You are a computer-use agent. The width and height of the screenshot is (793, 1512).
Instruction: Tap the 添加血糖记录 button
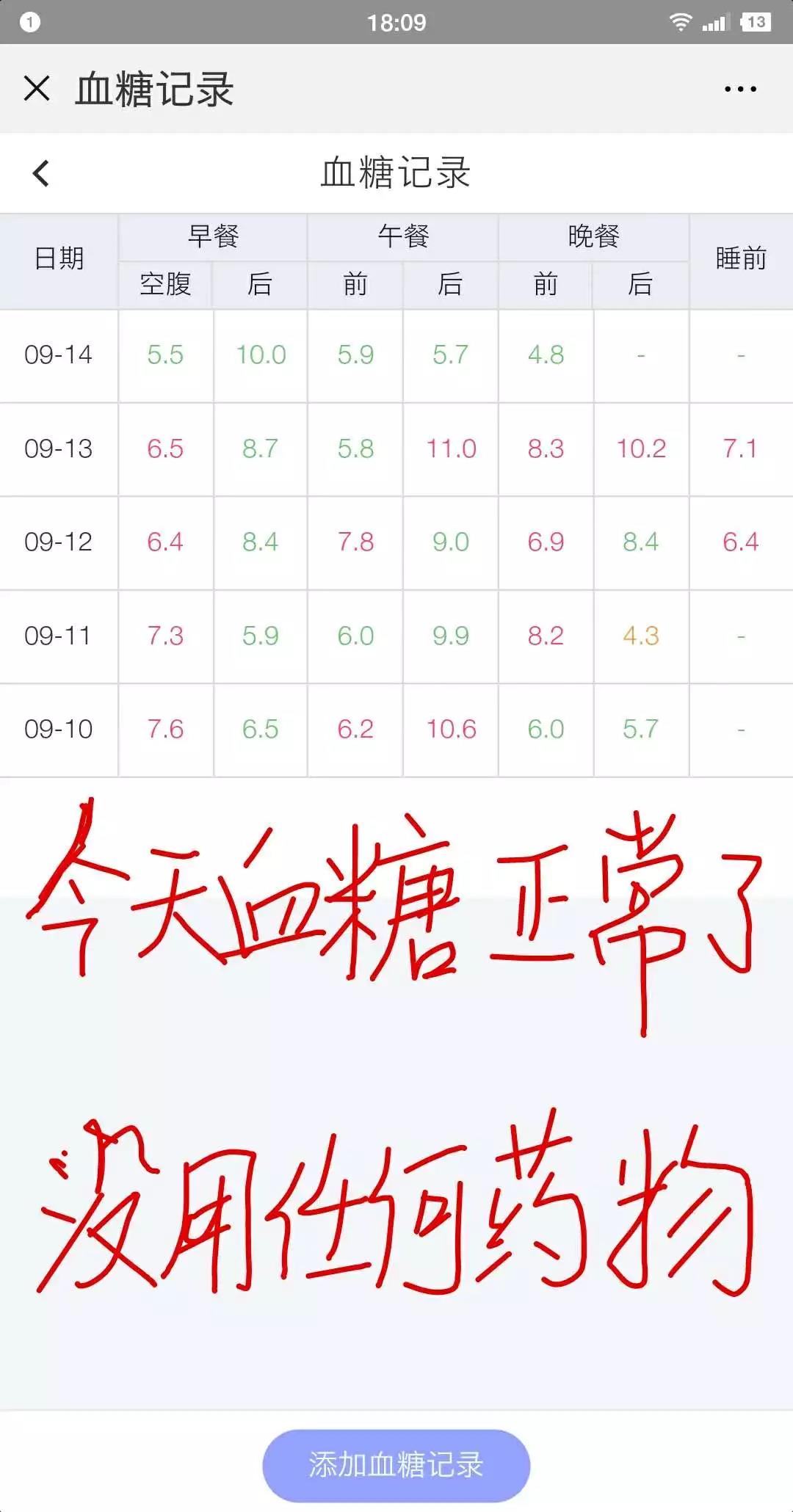(396, 1464)
